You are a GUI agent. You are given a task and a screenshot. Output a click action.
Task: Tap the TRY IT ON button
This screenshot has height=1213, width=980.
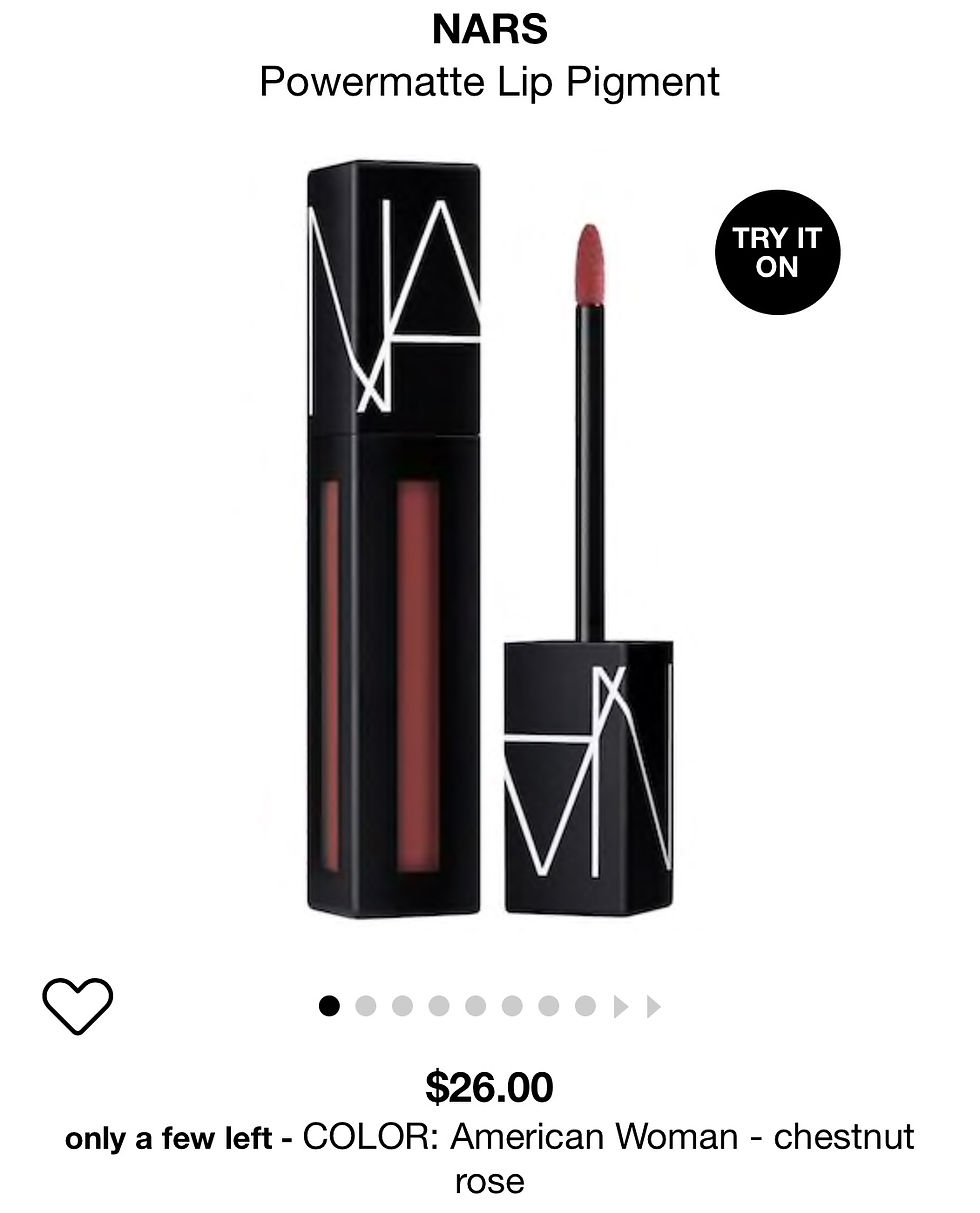tap(777, 252)
